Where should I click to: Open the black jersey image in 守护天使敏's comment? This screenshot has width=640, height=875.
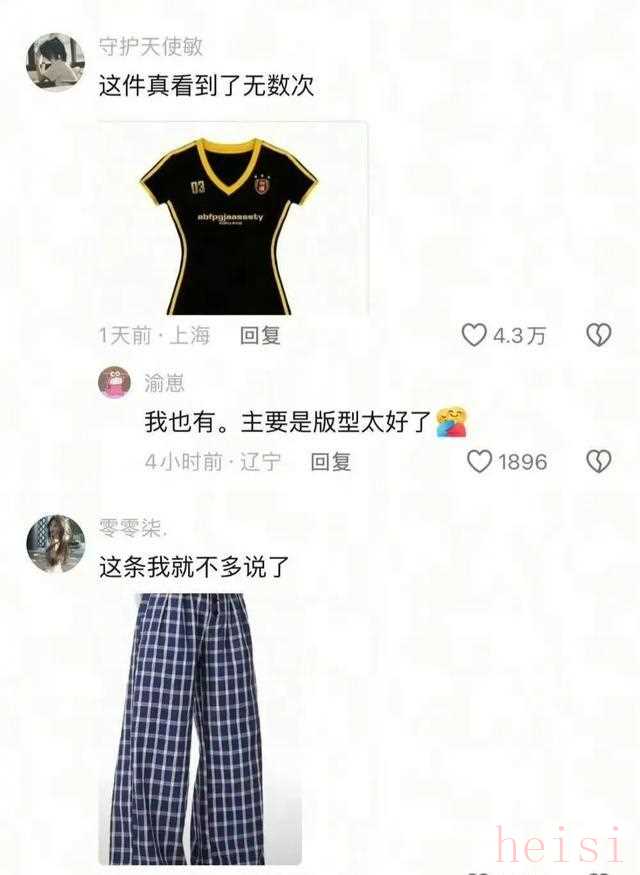[232, 220]
